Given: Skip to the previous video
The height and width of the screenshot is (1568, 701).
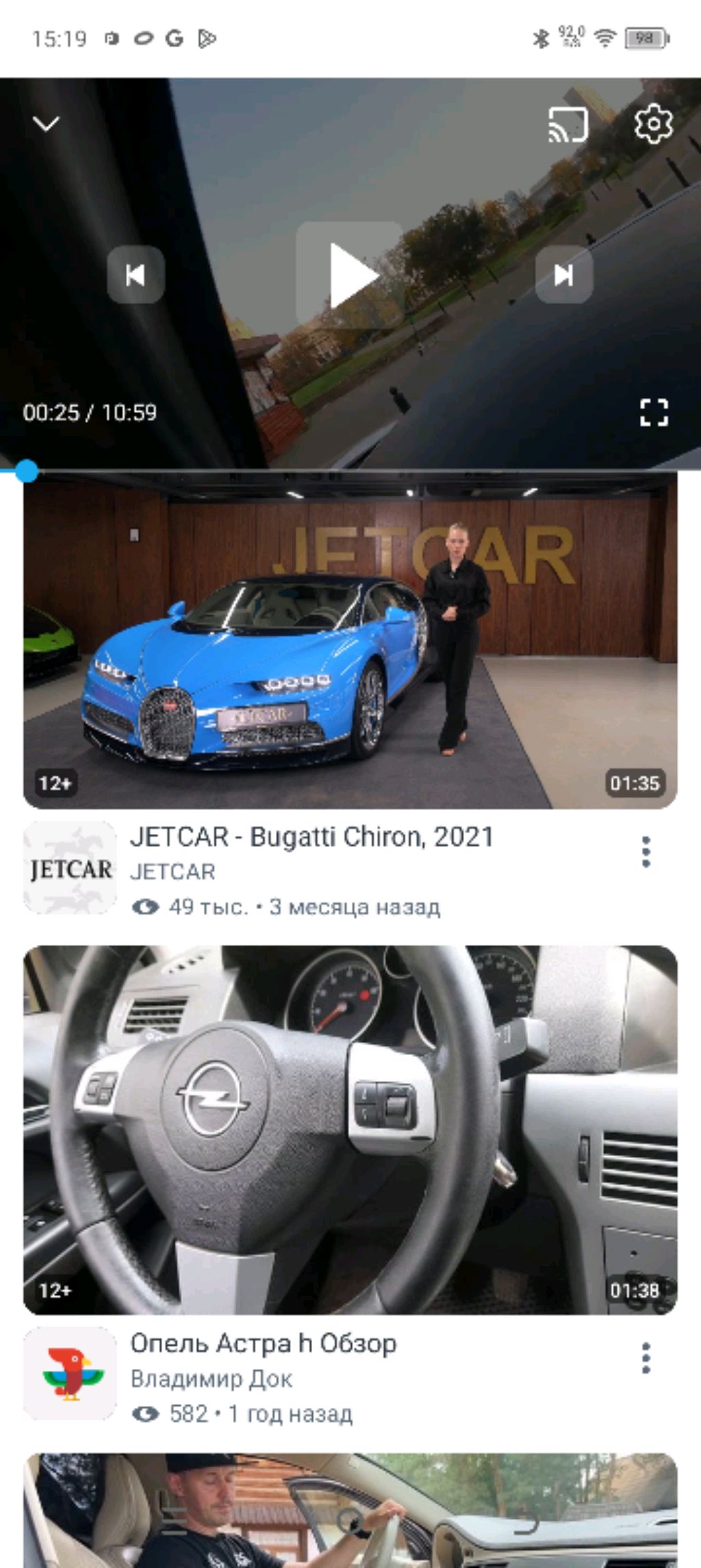Looking at the screenshot, I should pos(136,275).
